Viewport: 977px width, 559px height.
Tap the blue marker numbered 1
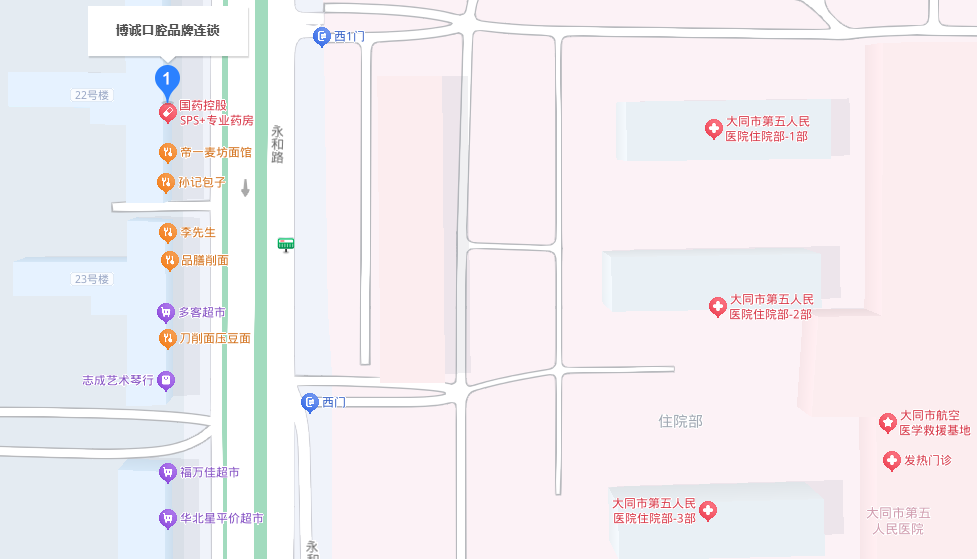[167, 78]
